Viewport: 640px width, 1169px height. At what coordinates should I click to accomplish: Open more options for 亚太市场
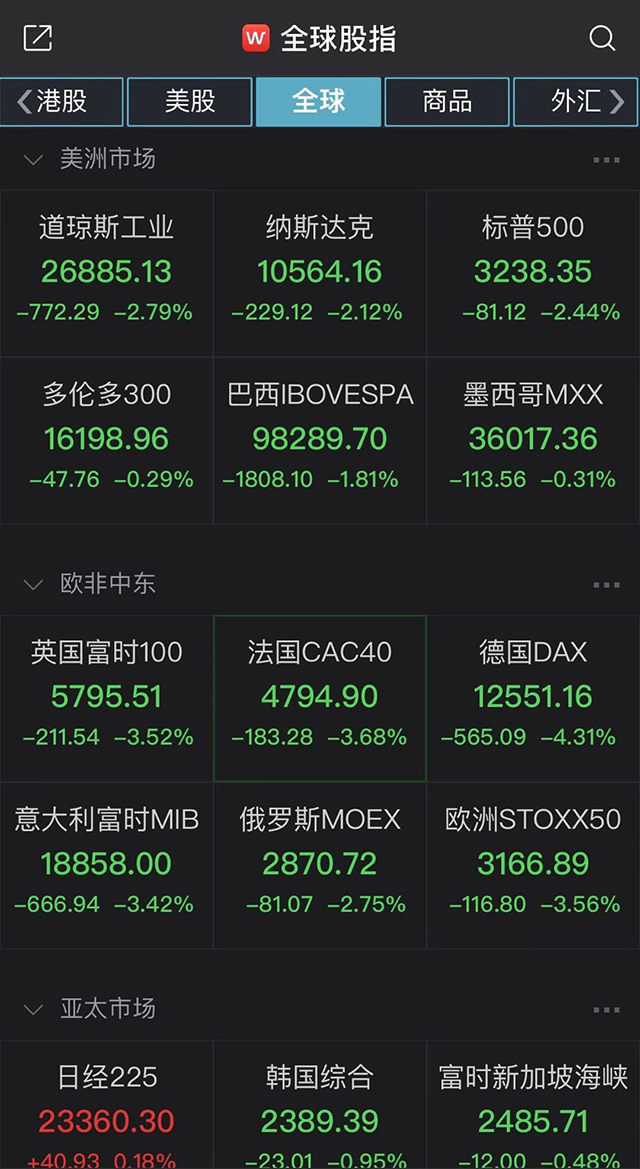click(x=606, y=1009)
